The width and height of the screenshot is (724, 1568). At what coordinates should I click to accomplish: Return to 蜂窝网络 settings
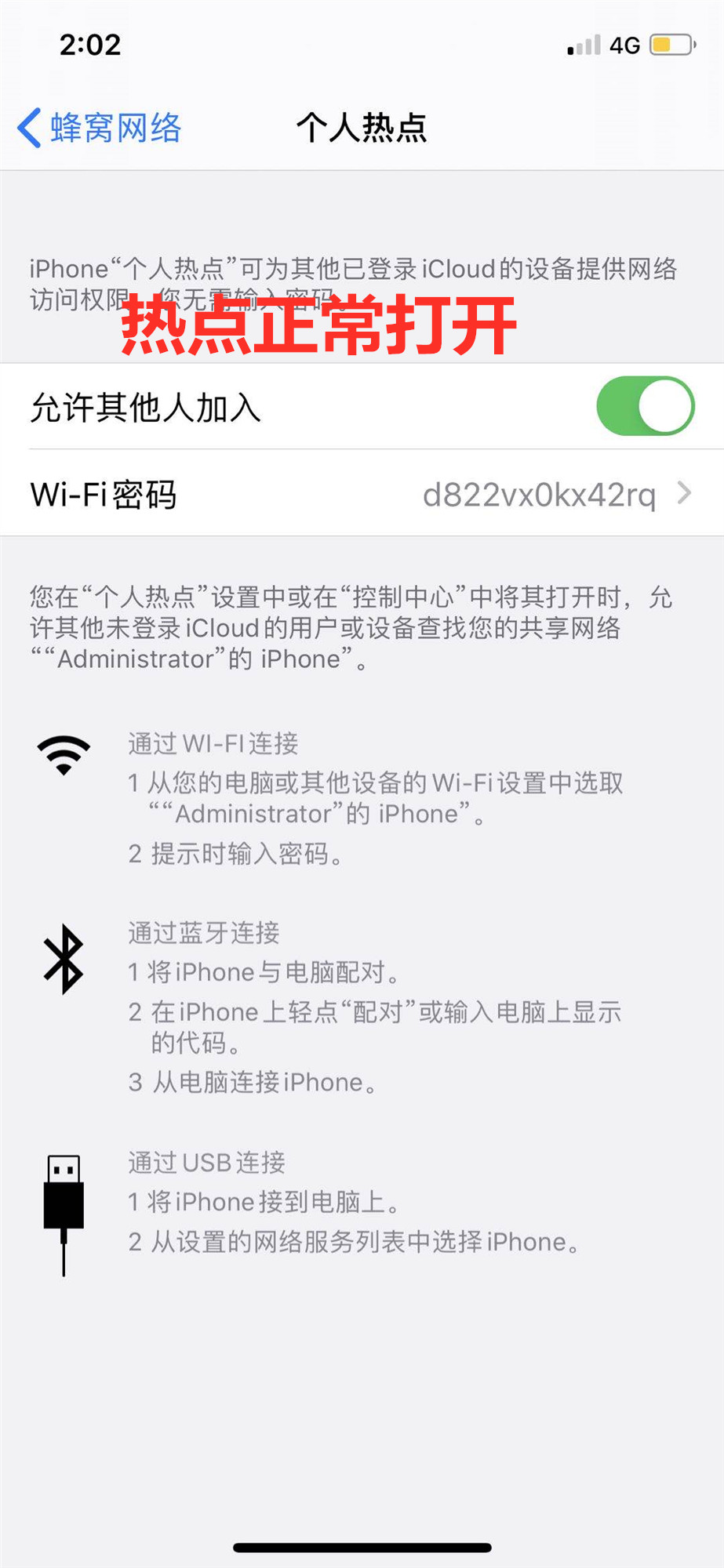(96, 128)
